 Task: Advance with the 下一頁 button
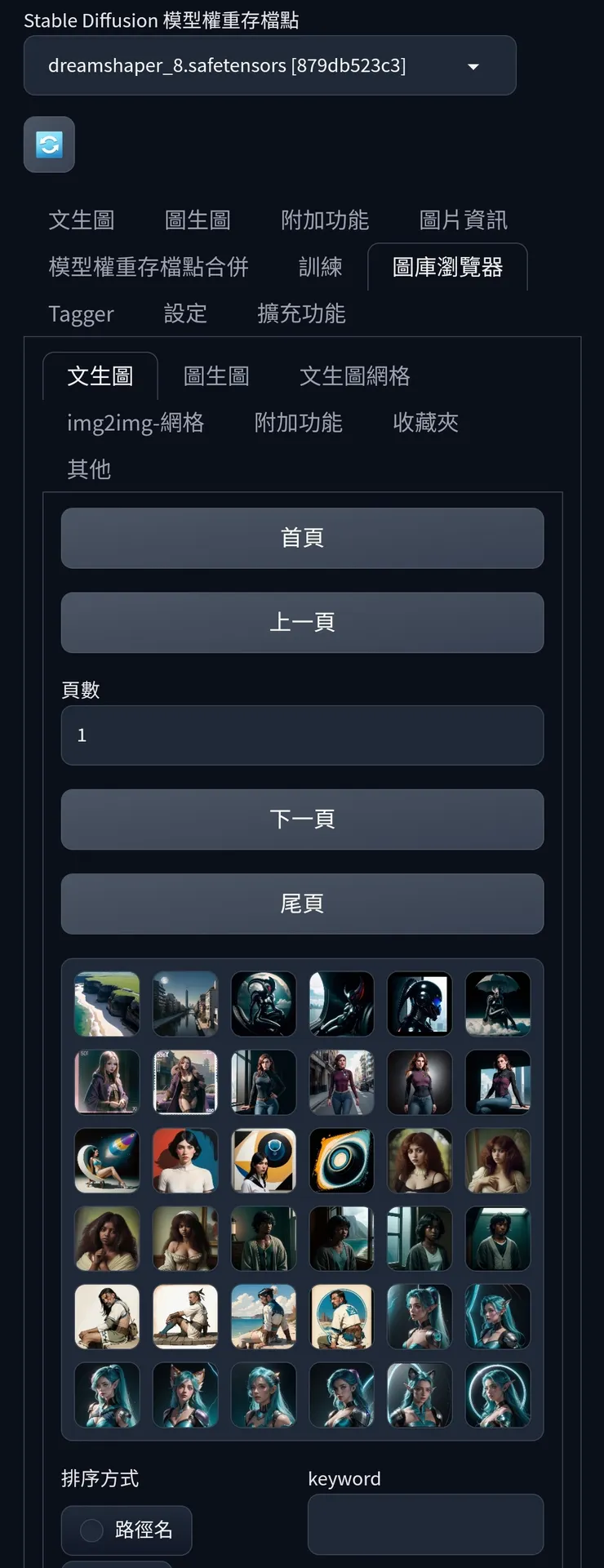click(x=302, y=820)
